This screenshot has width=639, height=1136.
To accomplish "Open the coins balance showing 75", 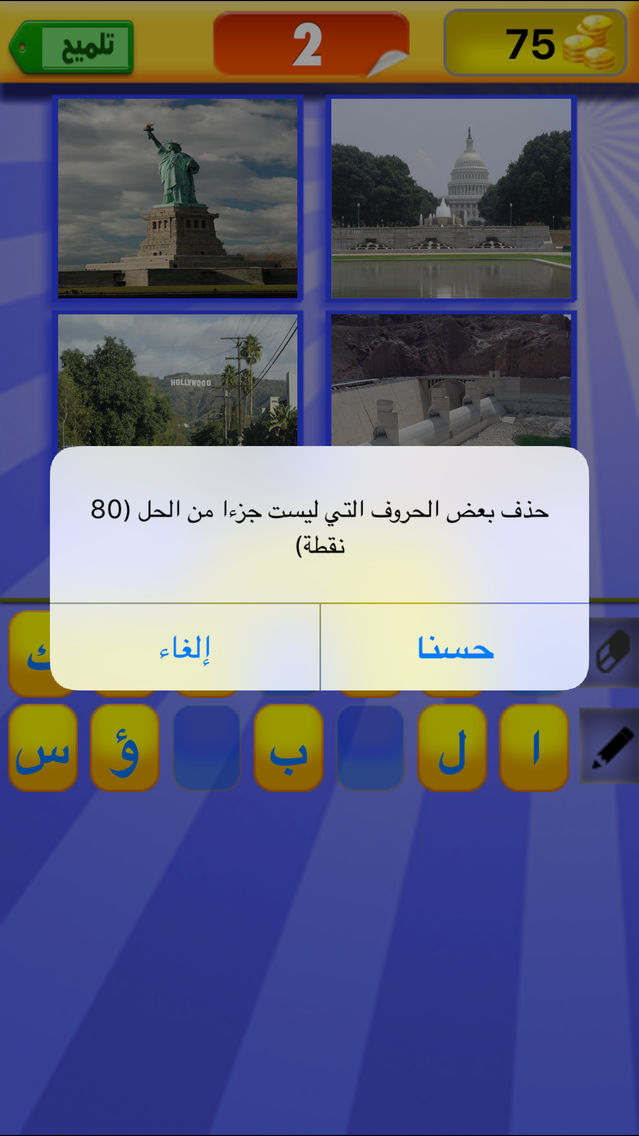I will pyautogui.click(x=535, y=43).
